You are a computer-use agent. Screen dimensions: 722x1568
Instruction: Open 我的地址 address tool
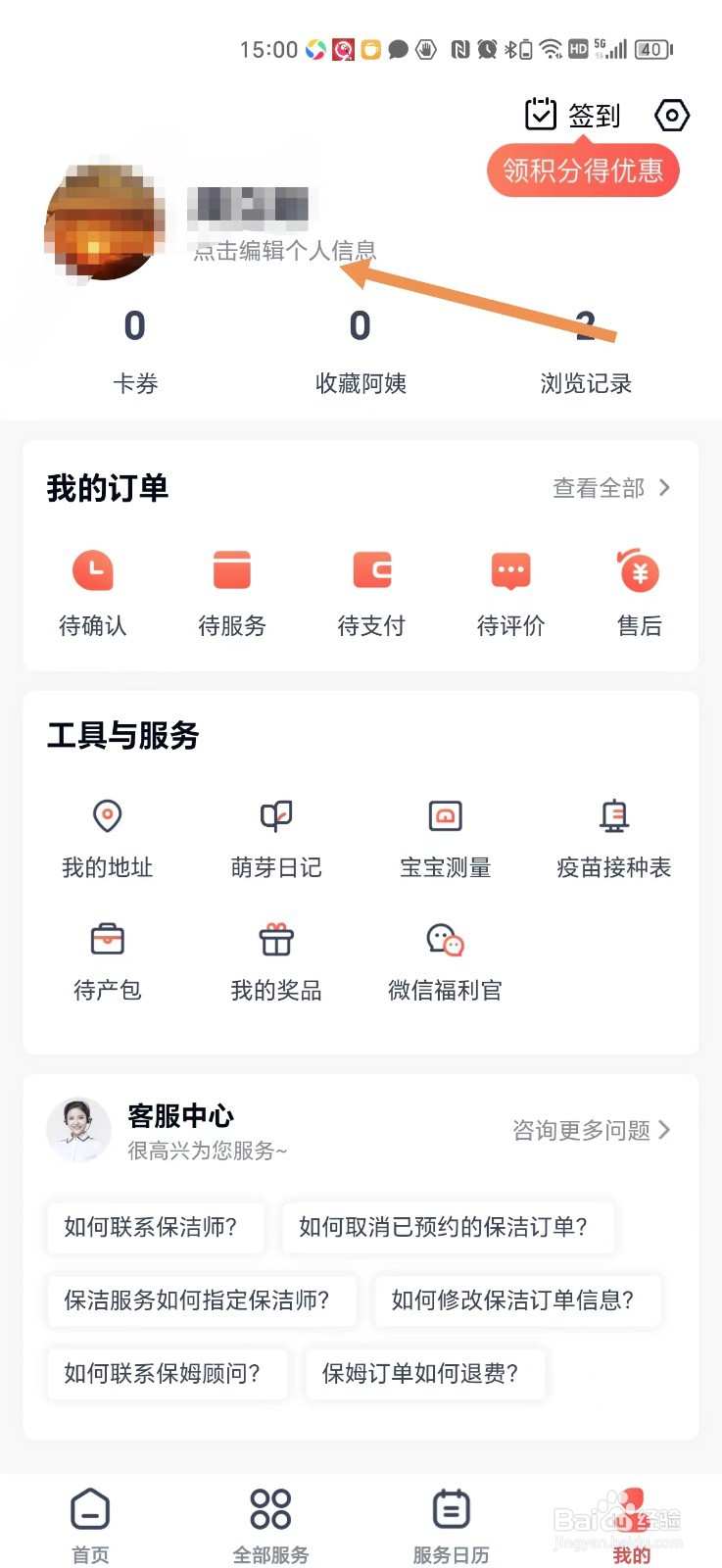(108, 836)
